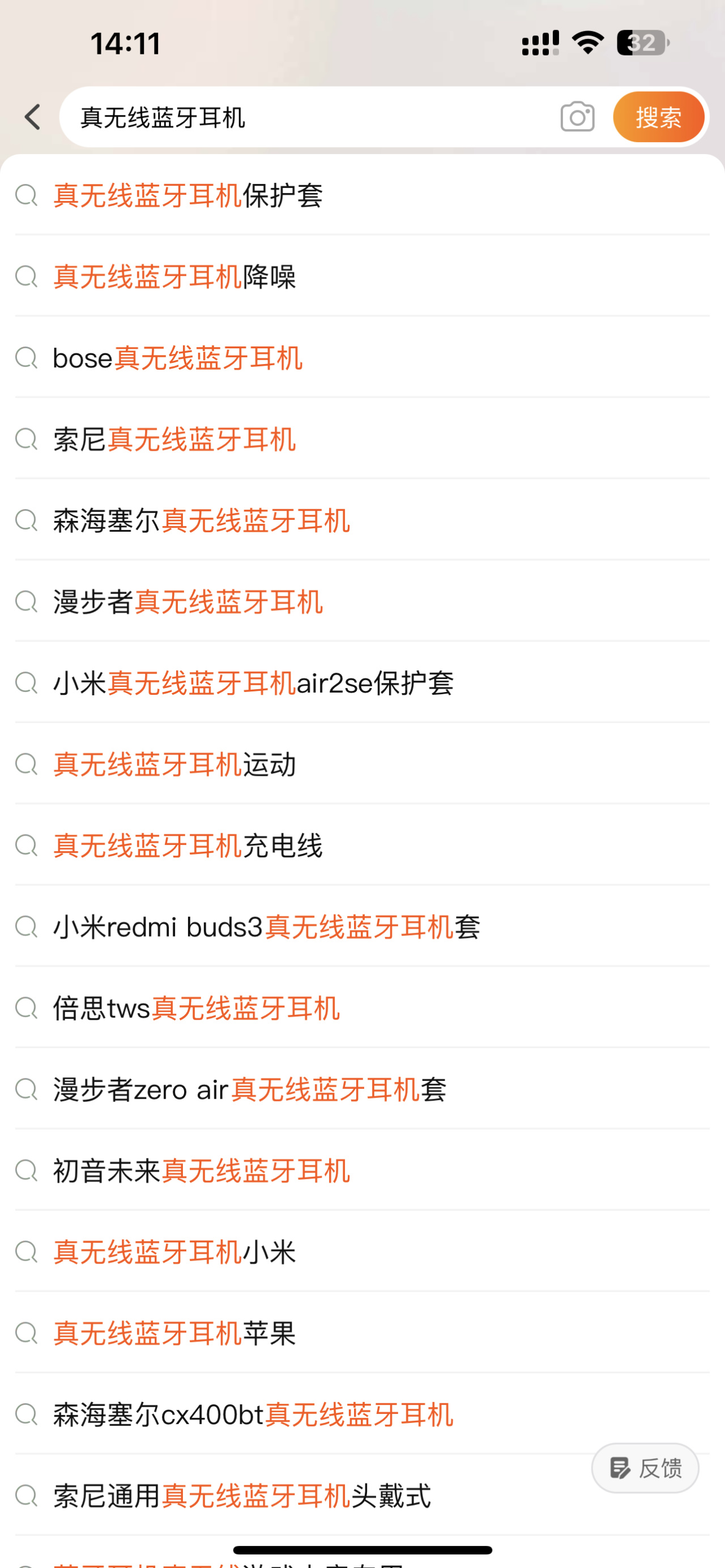Open camera image search
The image size is (725, 1568).
[577, 117]
